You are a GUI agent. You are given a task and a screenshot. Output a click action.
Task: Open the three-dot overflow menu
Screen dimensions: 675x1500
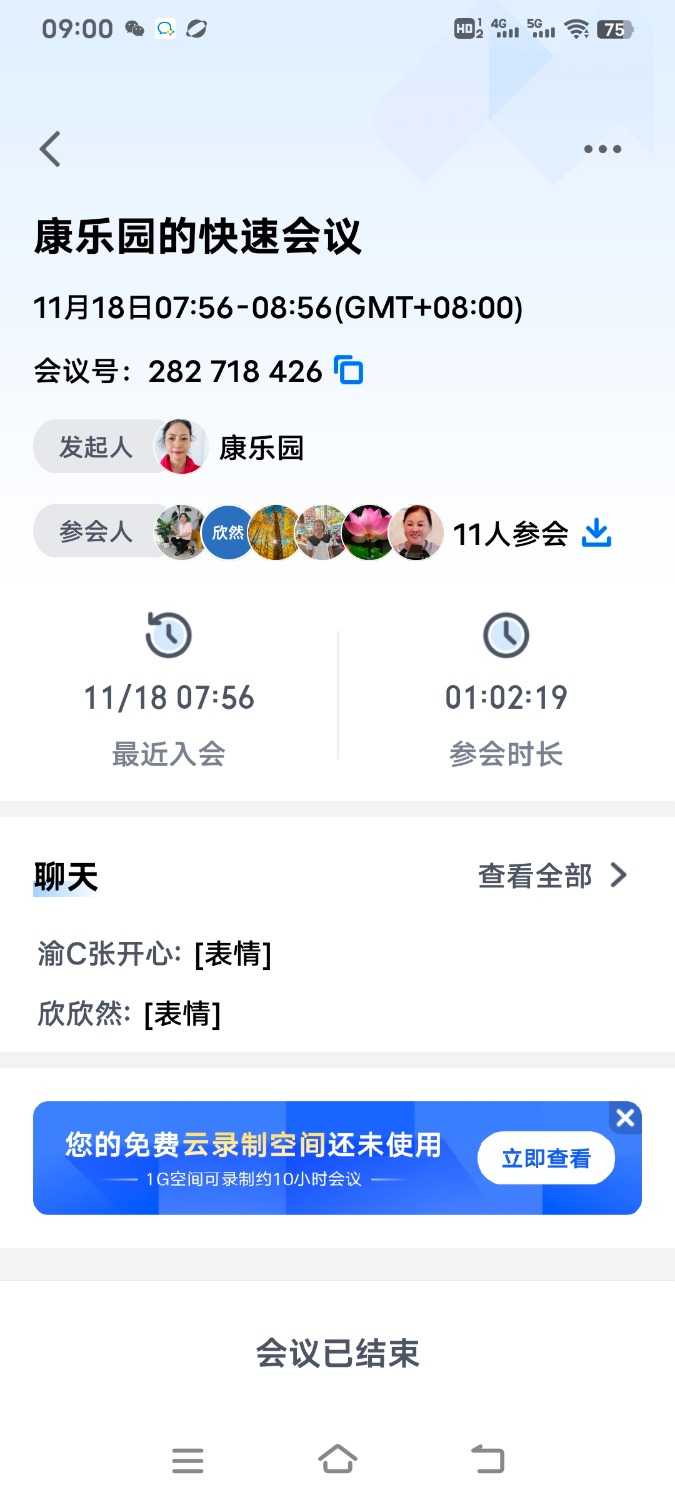[x=602, y=149]
